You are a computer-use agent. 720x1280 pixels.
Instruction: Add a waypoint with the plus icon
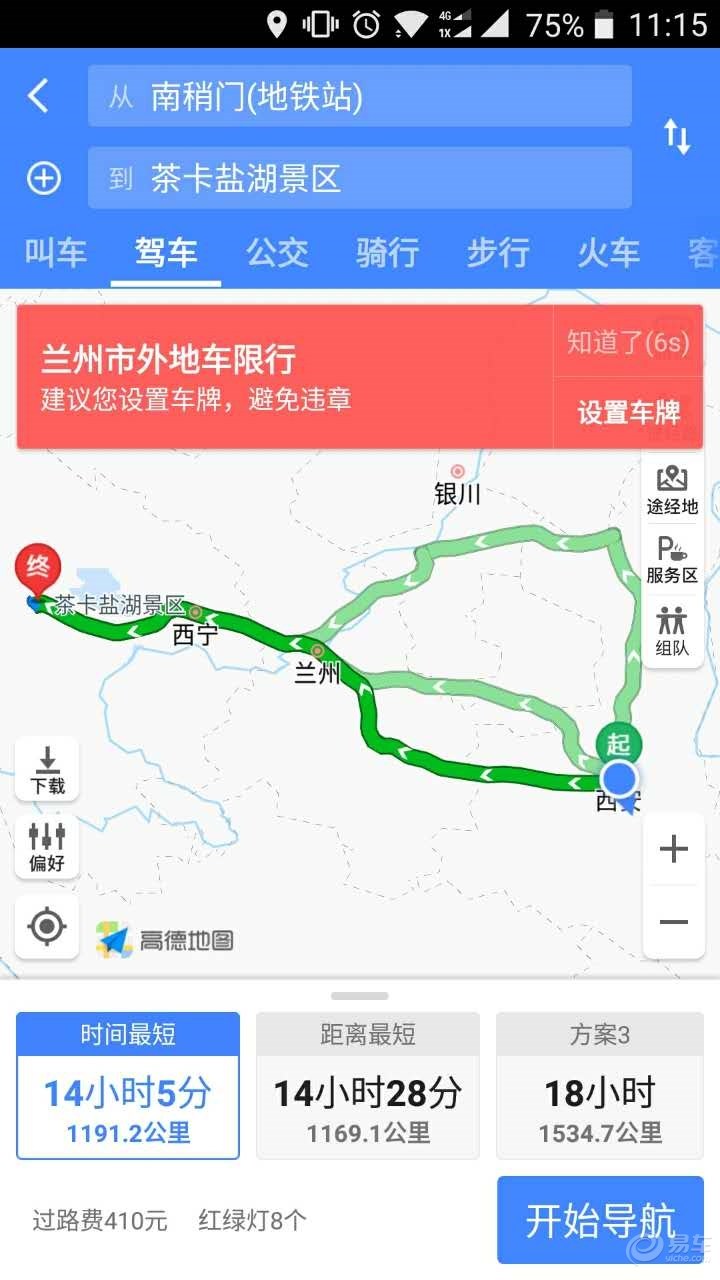pyautogui.click(x=43, y=178)
